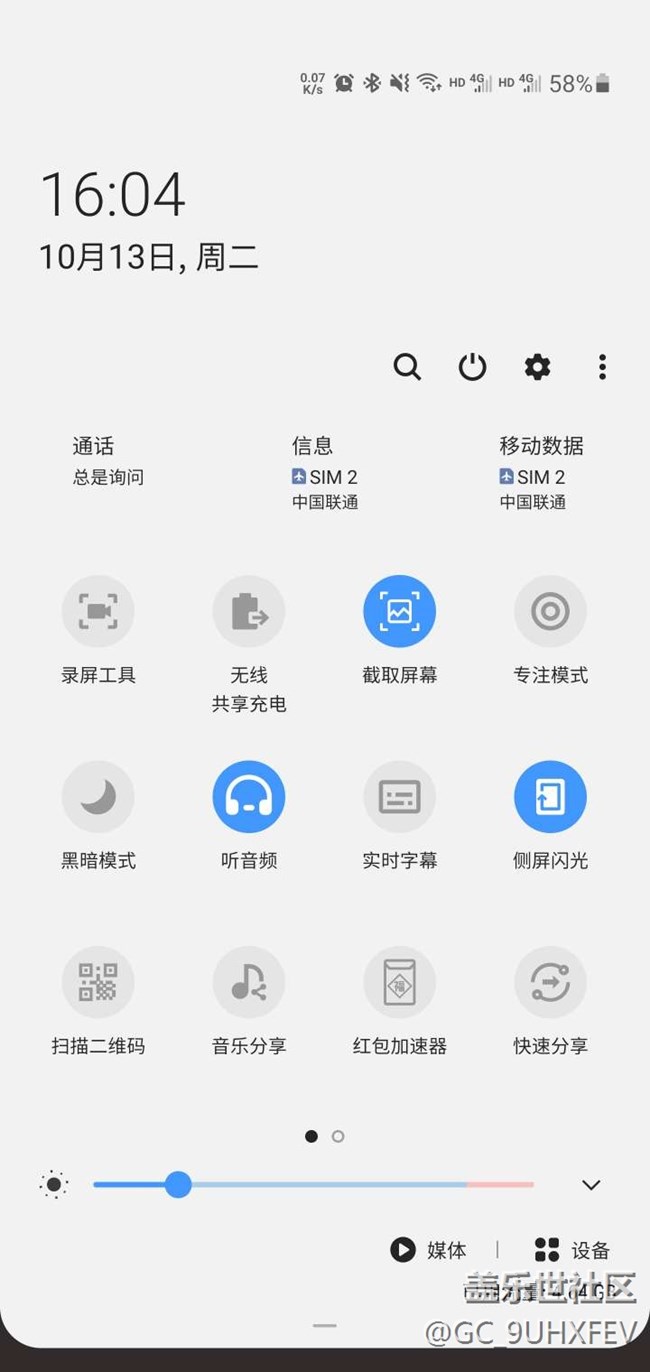Enable 黑暗模式
Image resolution: width=650 pixels, height=1372 pixels.
click(98, 797)
